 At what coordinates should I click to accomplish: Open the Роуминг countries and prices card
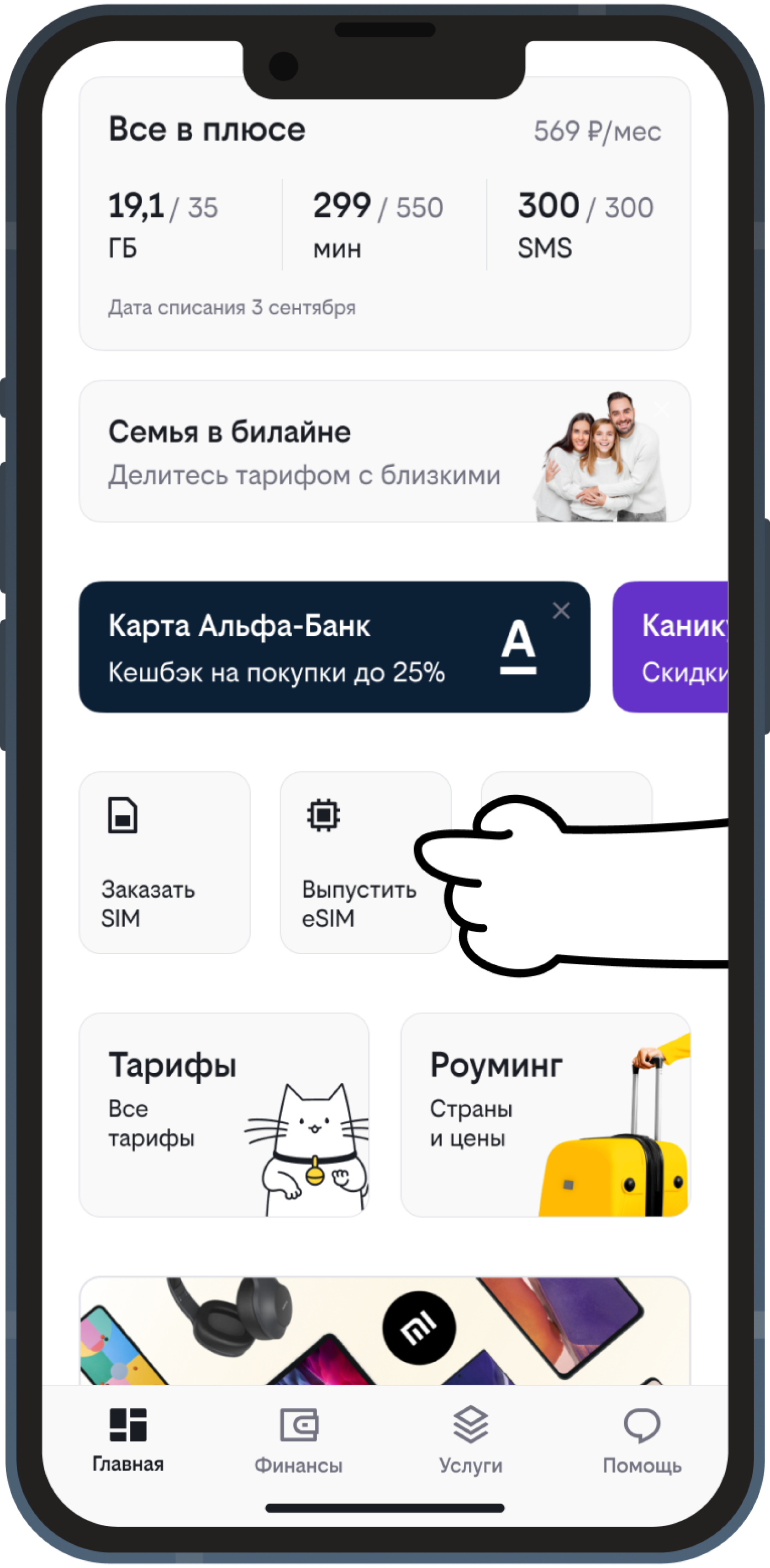545,1115
